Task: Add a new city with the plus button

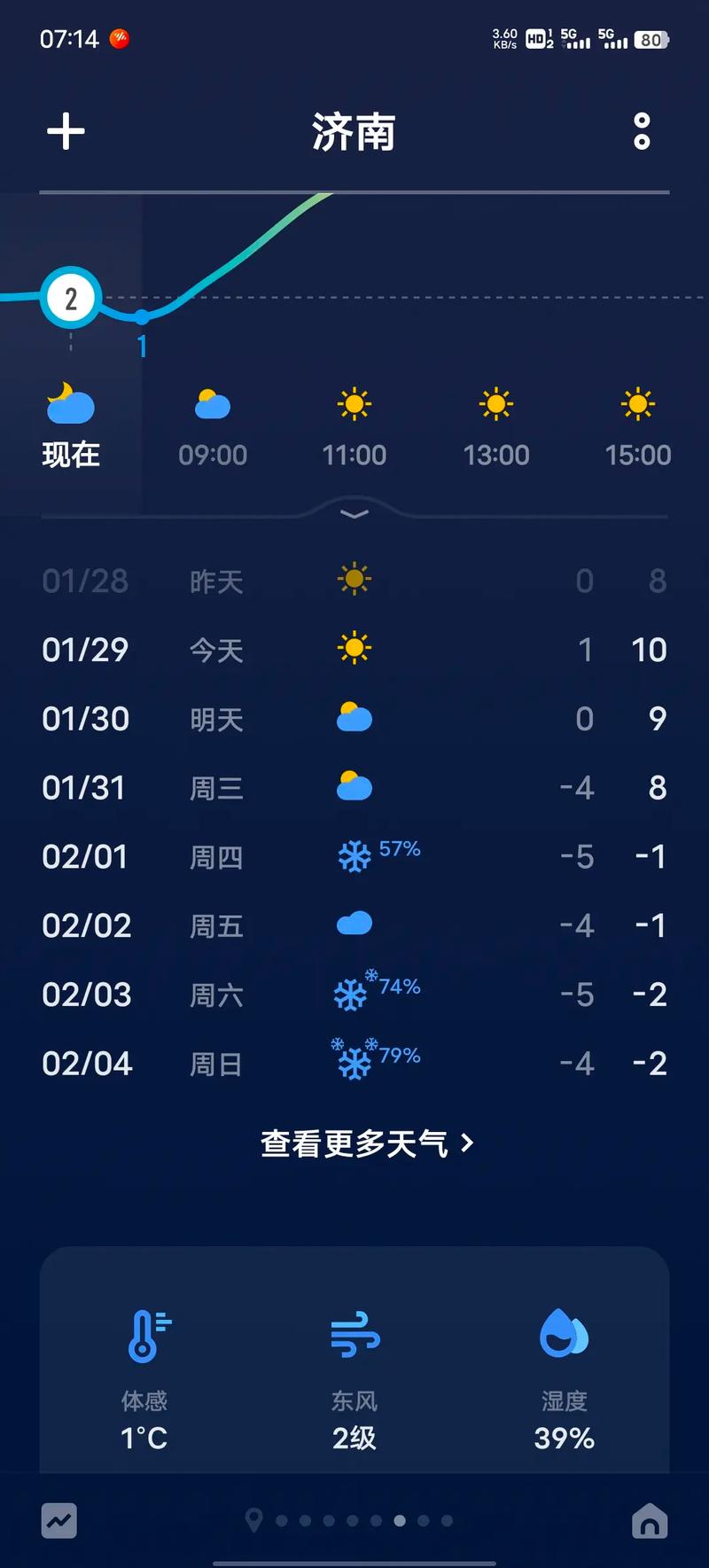Action: 65,130
